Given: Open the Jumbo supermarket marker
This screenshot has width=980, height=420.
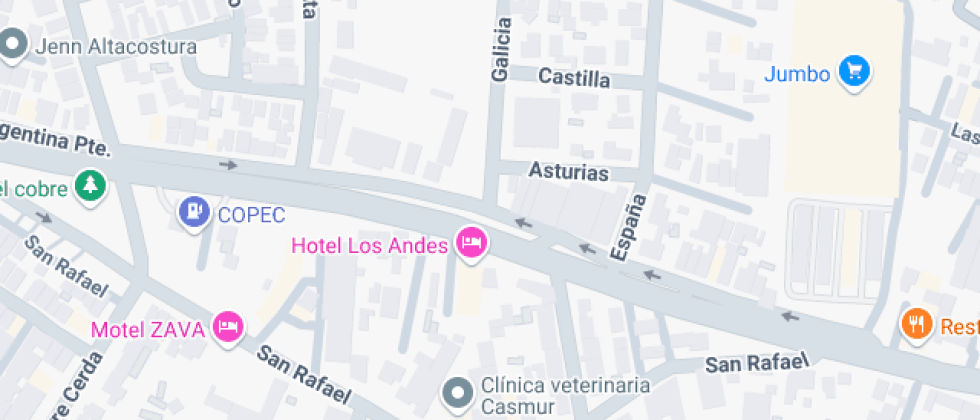Looking at the screenshot, I should (853, 72).
